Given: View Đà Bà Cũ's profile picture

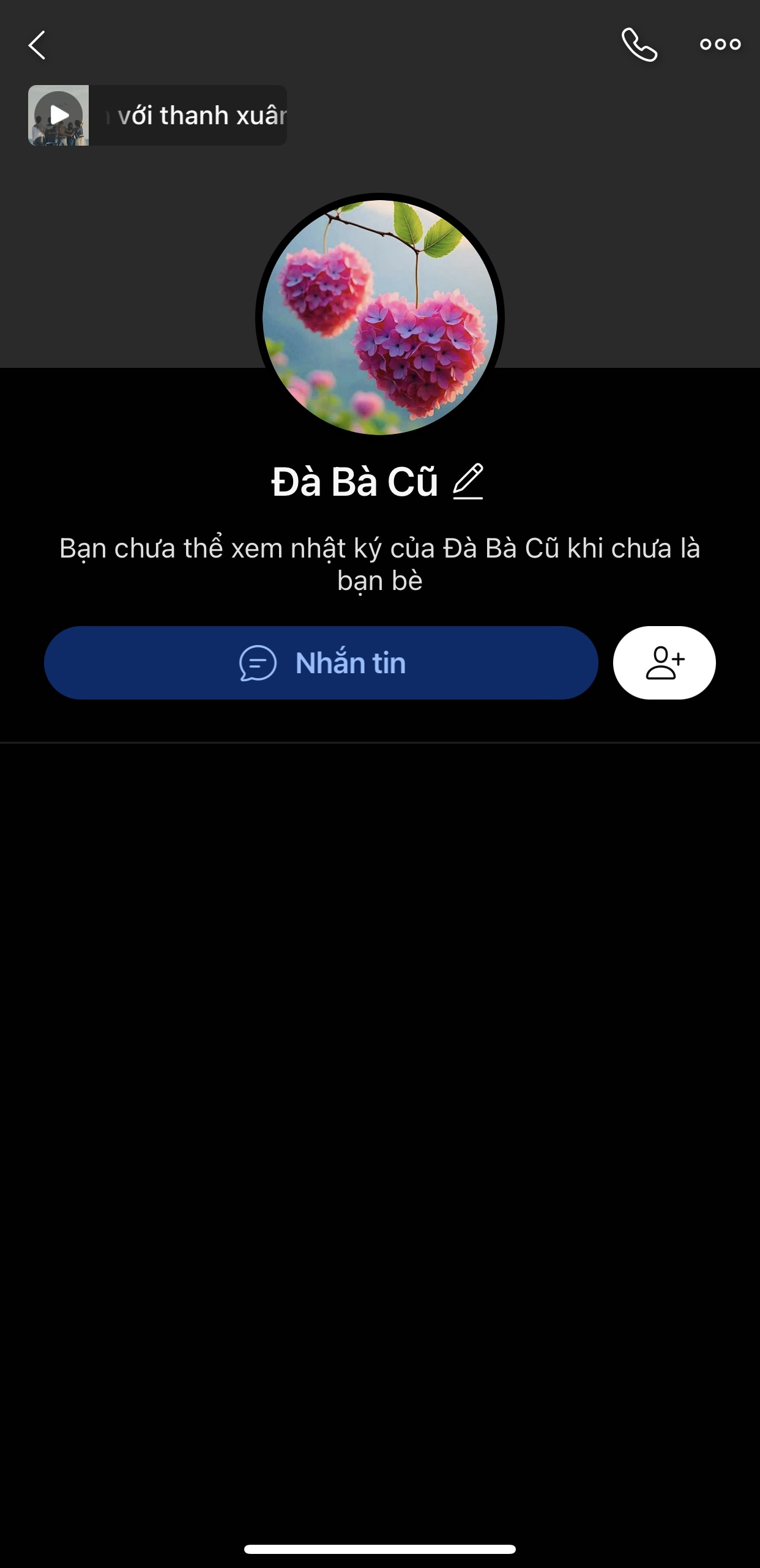Looking at the screenshot, I should point(380,317).
